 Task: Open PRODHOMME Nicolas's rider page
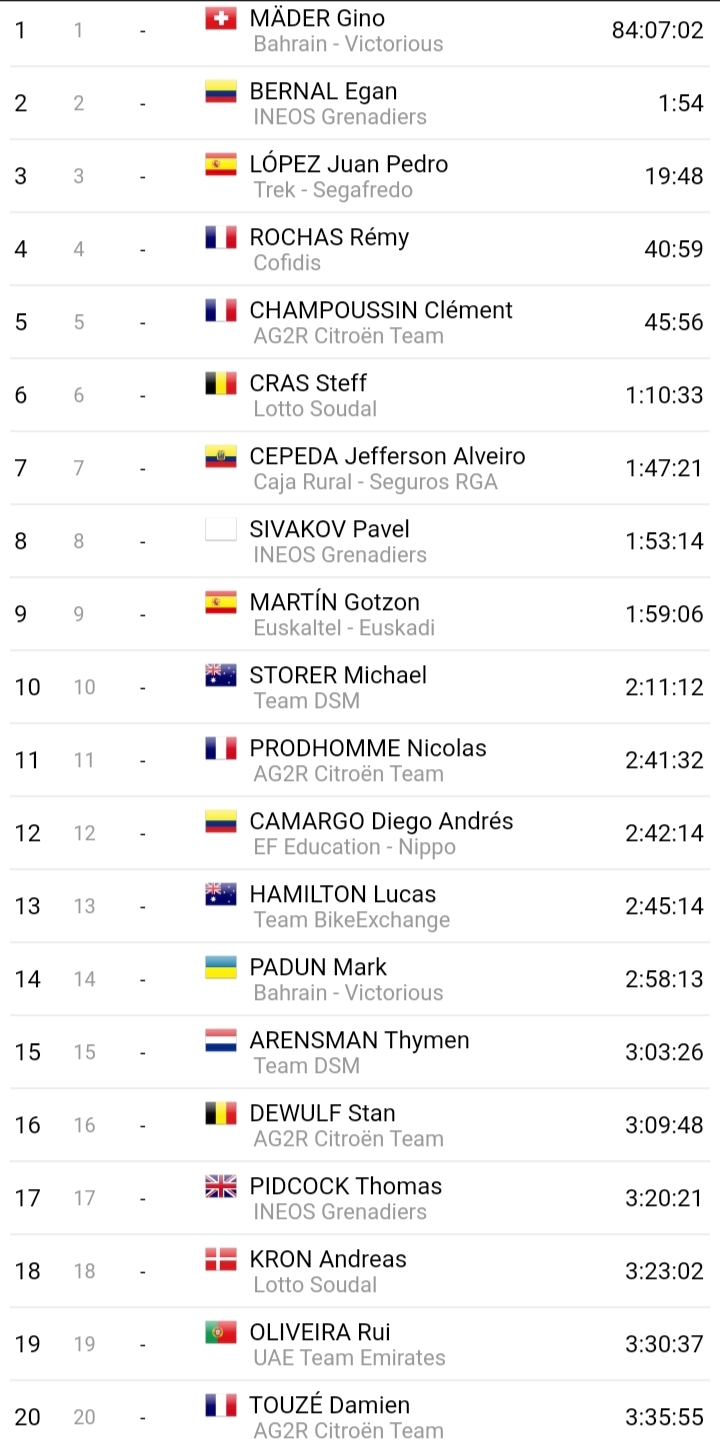368,748
